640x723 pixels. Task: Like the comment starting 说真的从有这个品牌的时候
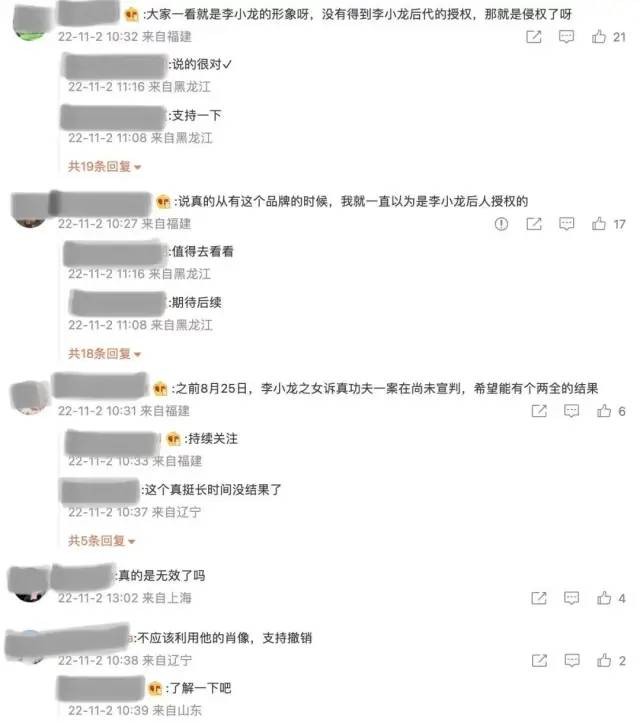[x=599, y=224]
